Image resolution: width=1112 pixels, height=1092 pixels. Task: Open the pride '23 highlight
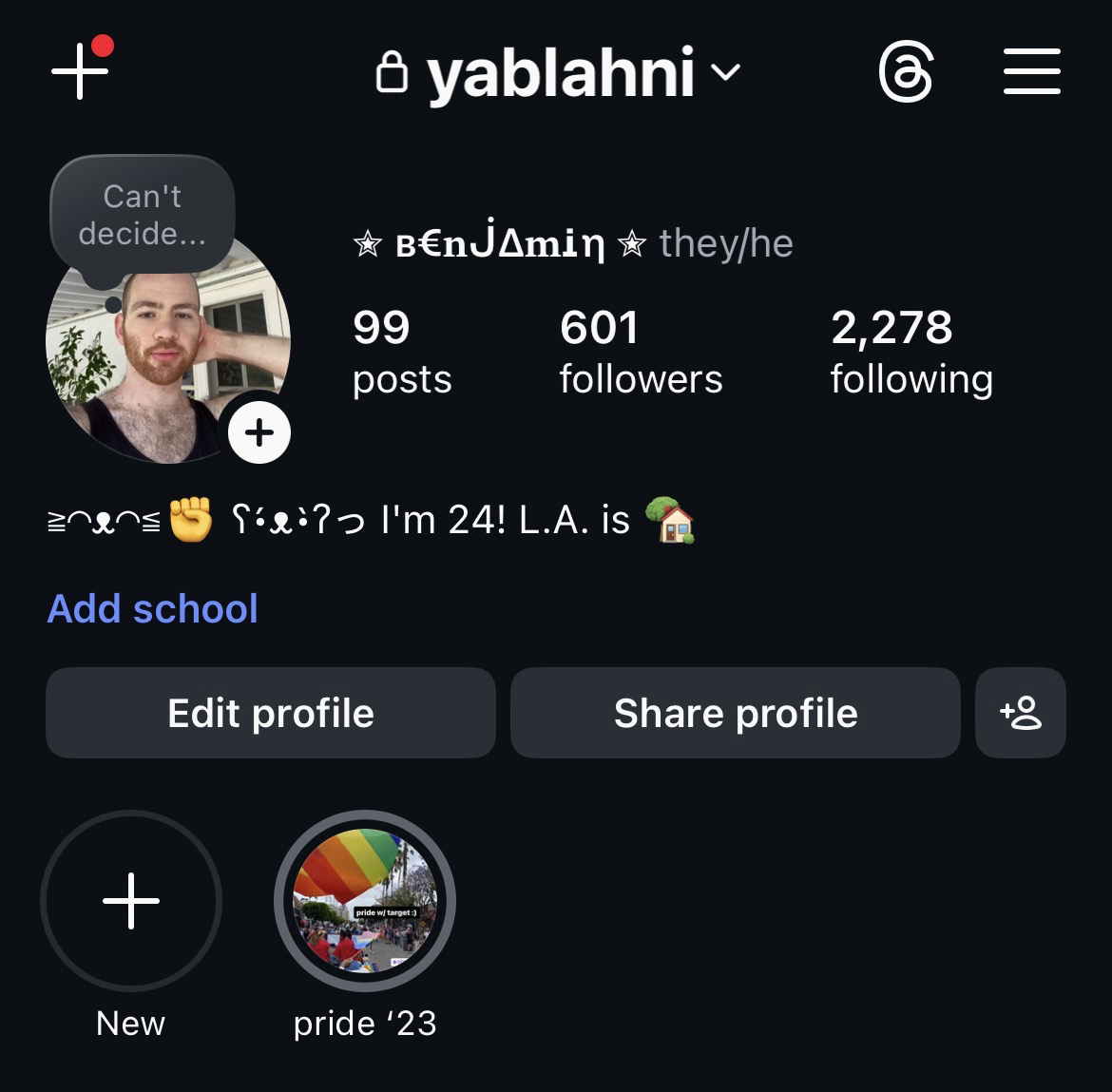coord(365,901)
